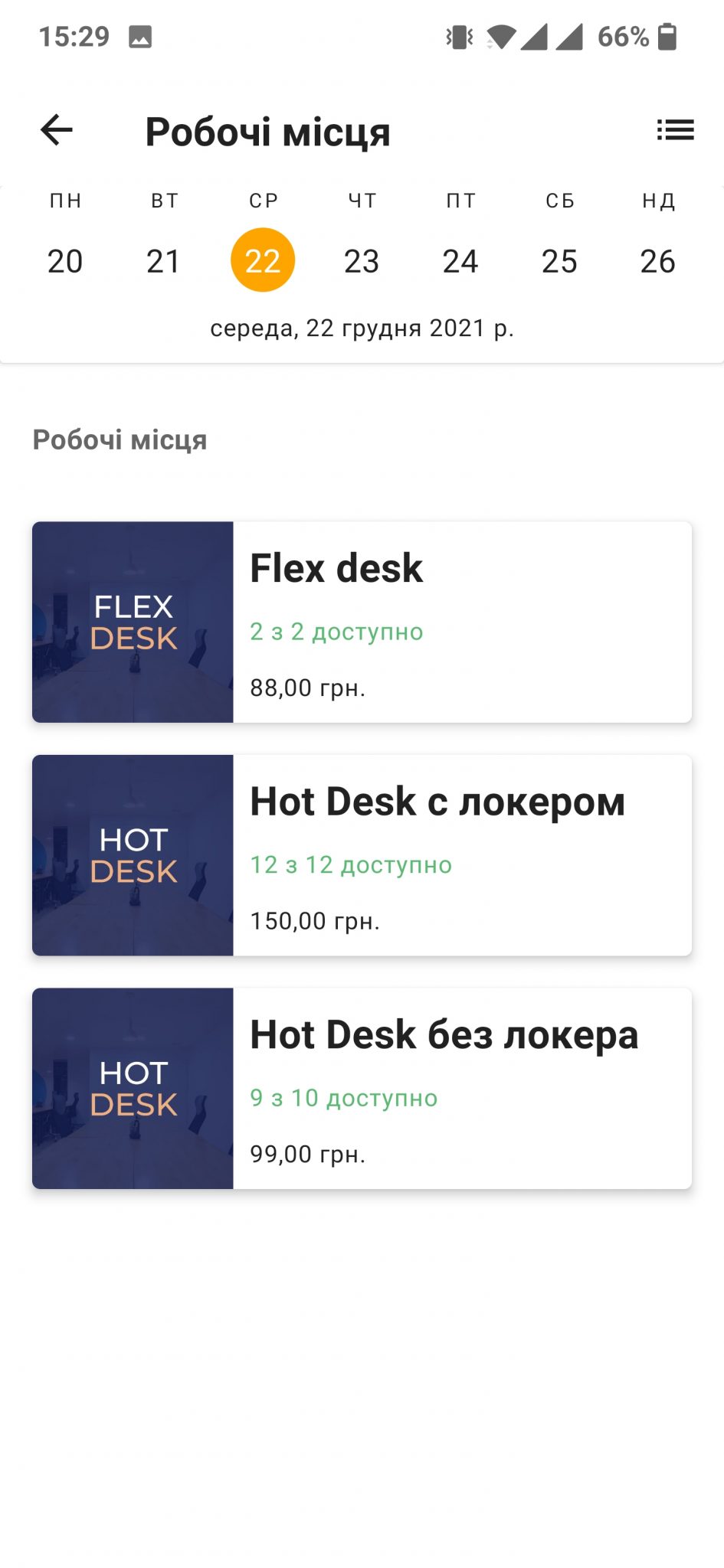Choose Sunday the 26th
The height and width of the screenshot is (1568, 724).
tap(658, 261)
